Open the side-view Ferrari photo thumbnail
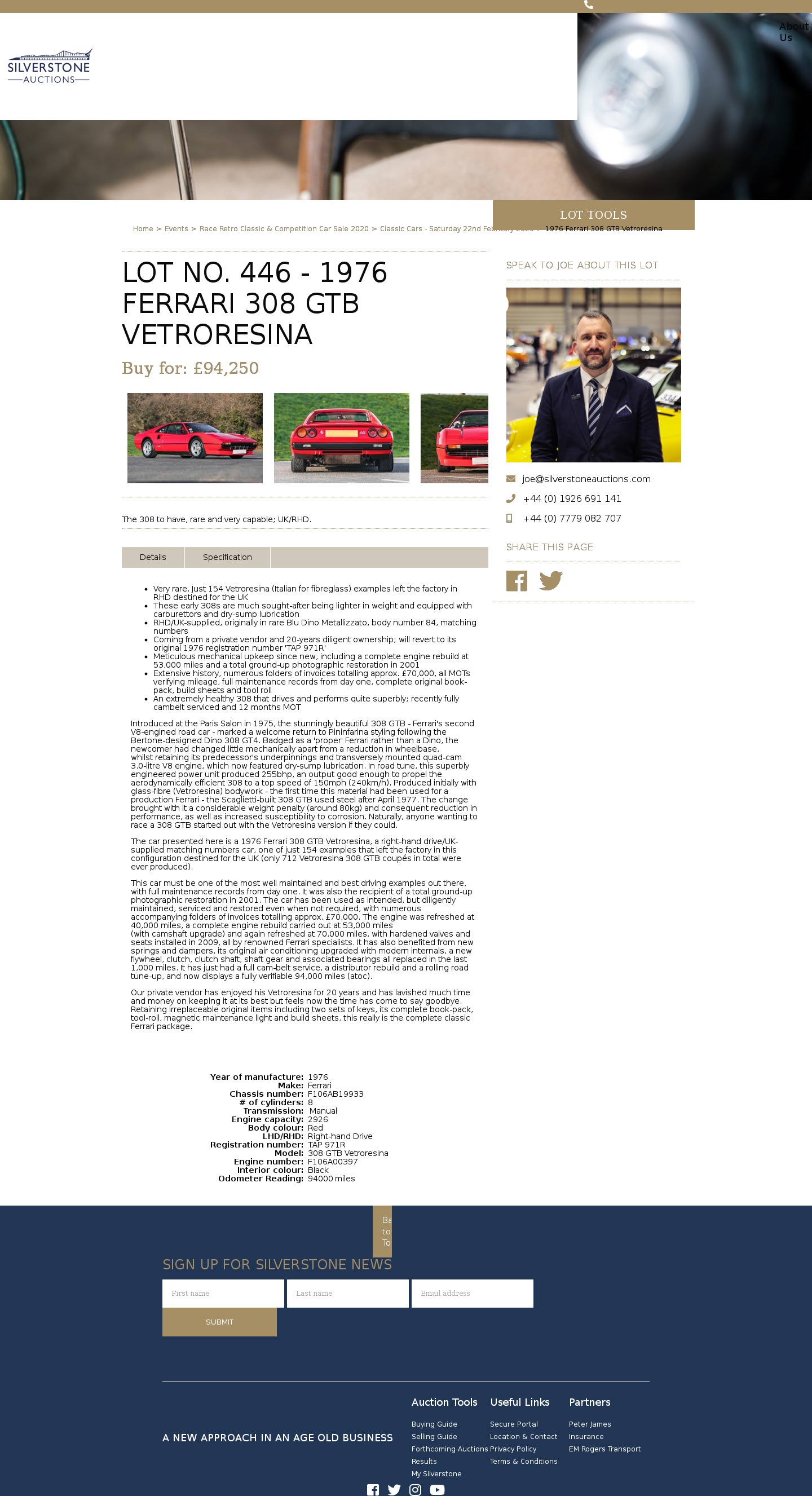This screenshot has height=1496, width=812. tap(195, 438)
